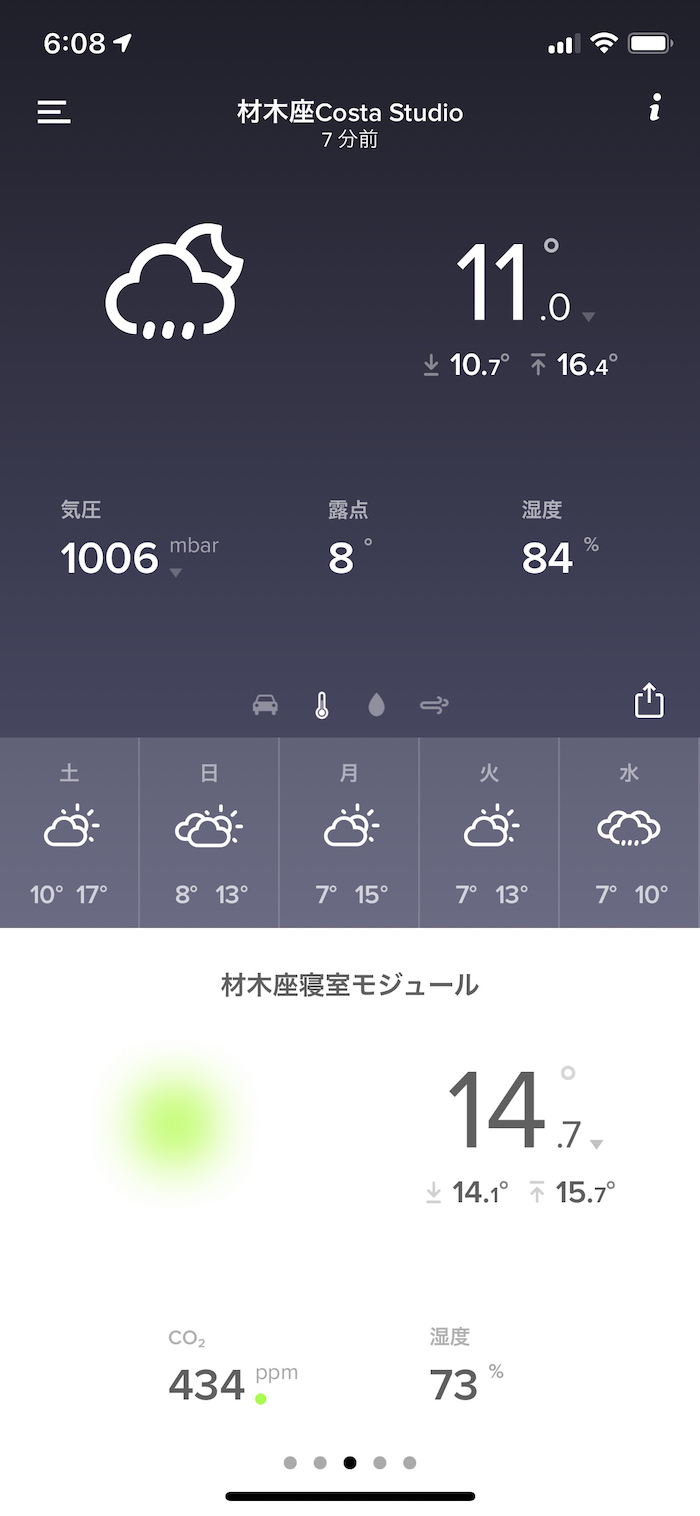Open the hamburger menu
The image size is (700, 1516).
point(54,112)
